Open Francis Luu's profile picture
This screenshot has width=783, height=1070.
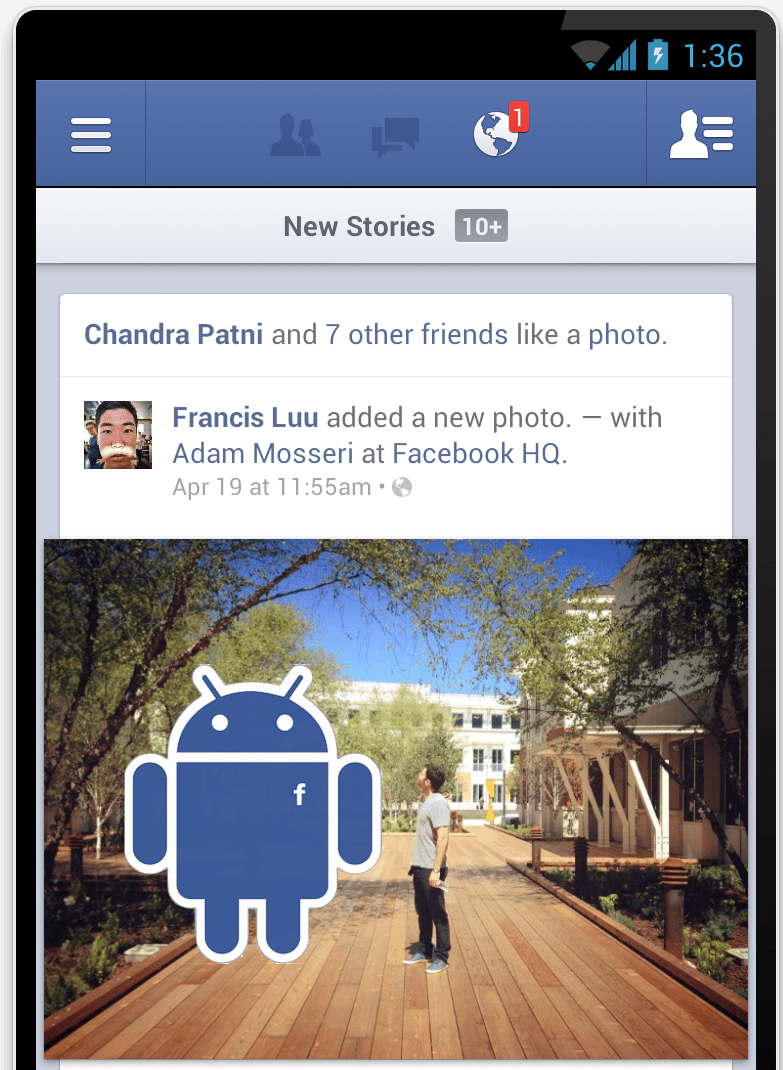click(x=118, y=435)
